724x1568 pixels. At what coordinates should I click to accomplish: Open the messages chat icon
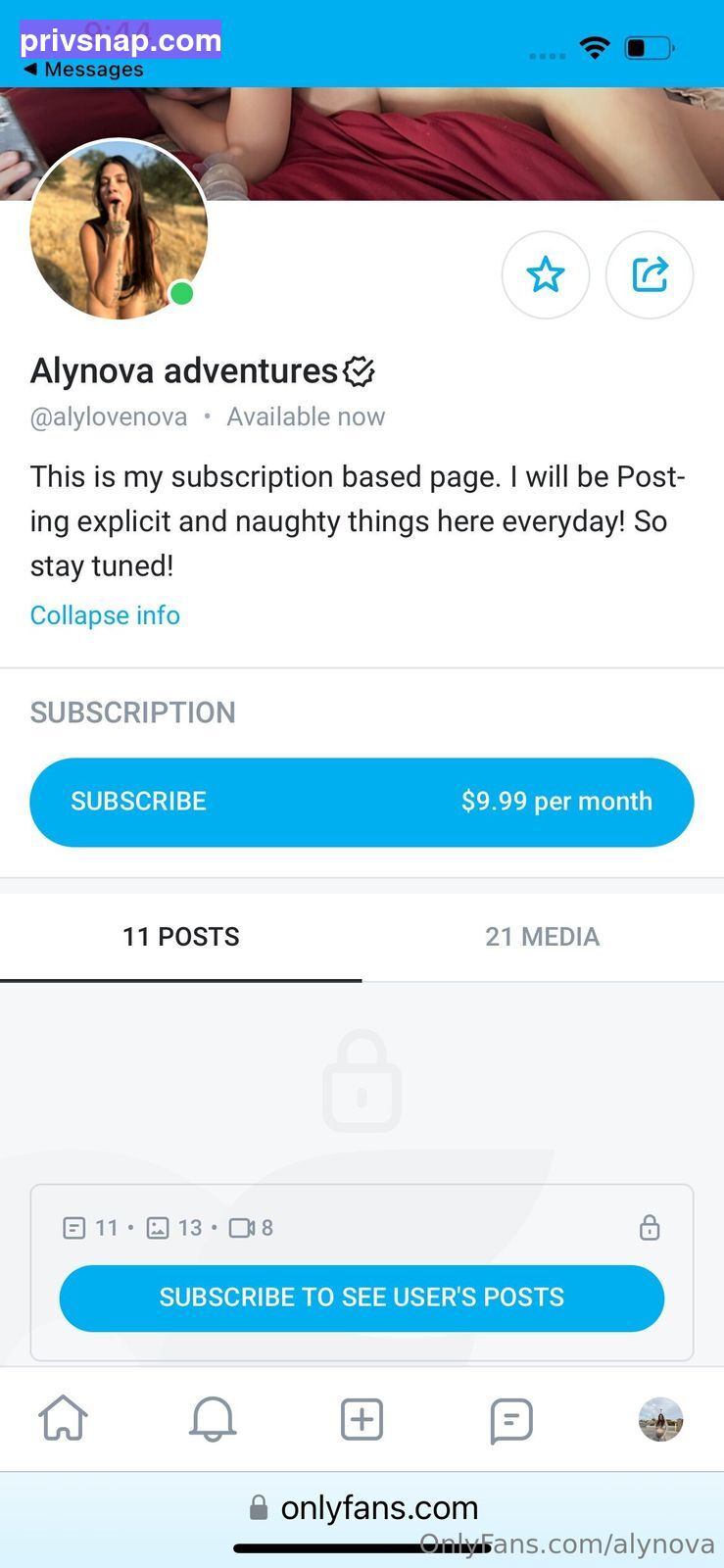click(510, 1420)
